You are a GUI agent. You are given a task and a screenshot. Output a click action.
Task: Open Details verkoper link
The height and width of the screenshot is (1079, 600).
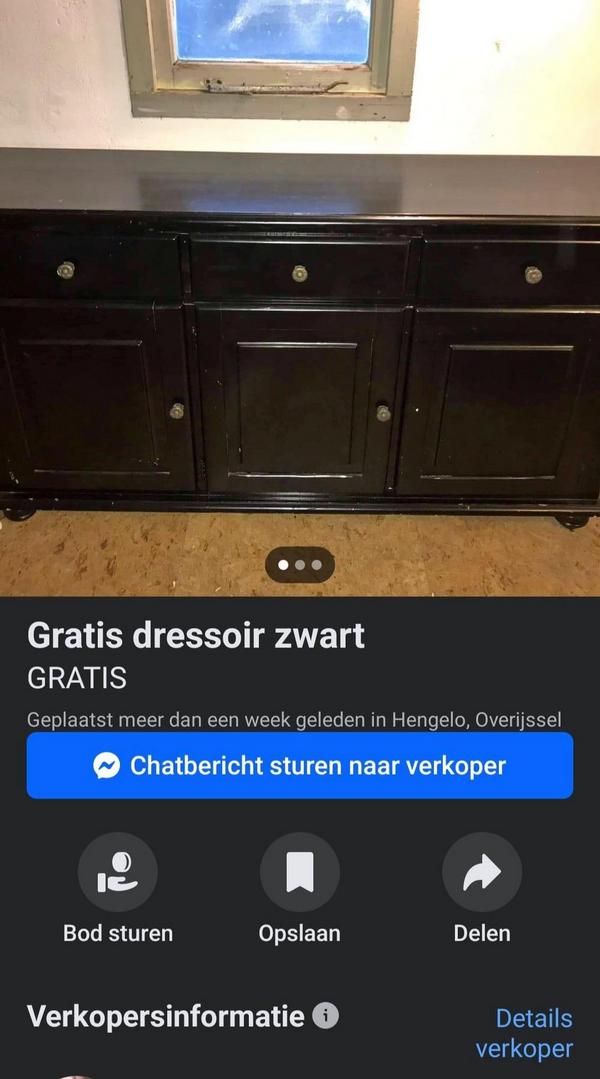(524, 1033)
